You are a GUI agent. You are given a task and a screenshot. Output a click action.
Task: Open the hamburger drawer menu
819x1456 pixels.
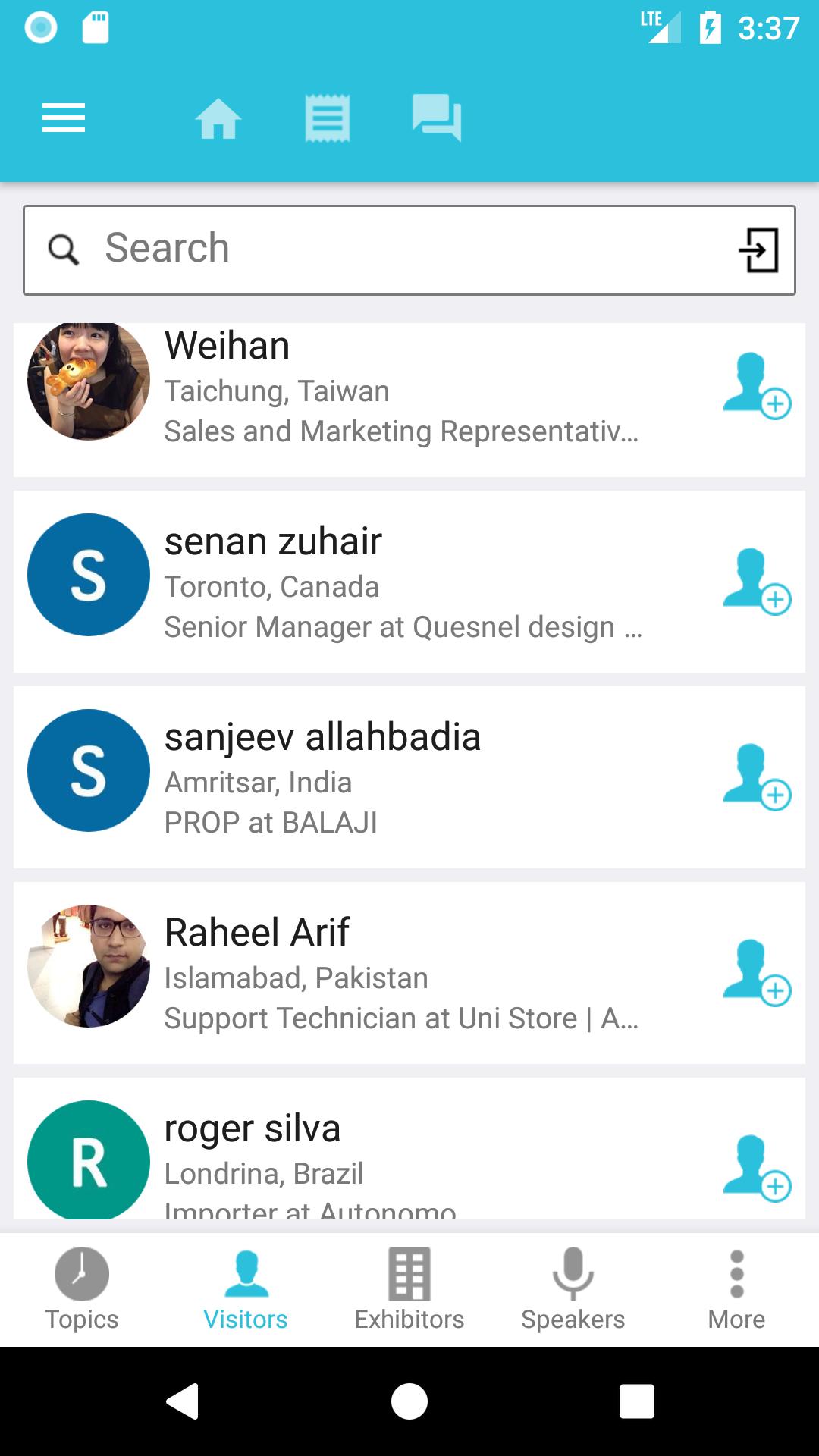[x=64, y=118]
